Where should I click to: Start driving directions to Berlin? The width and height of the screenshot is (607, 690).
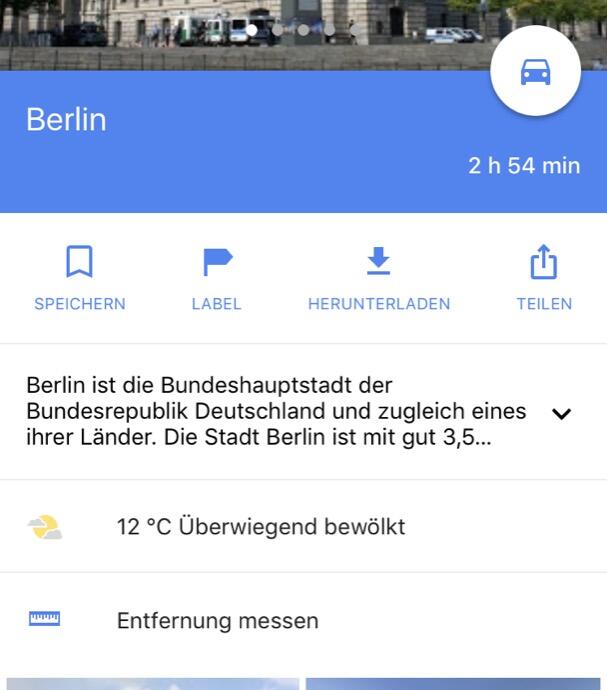pyautogui.click(x=535, y=72)
